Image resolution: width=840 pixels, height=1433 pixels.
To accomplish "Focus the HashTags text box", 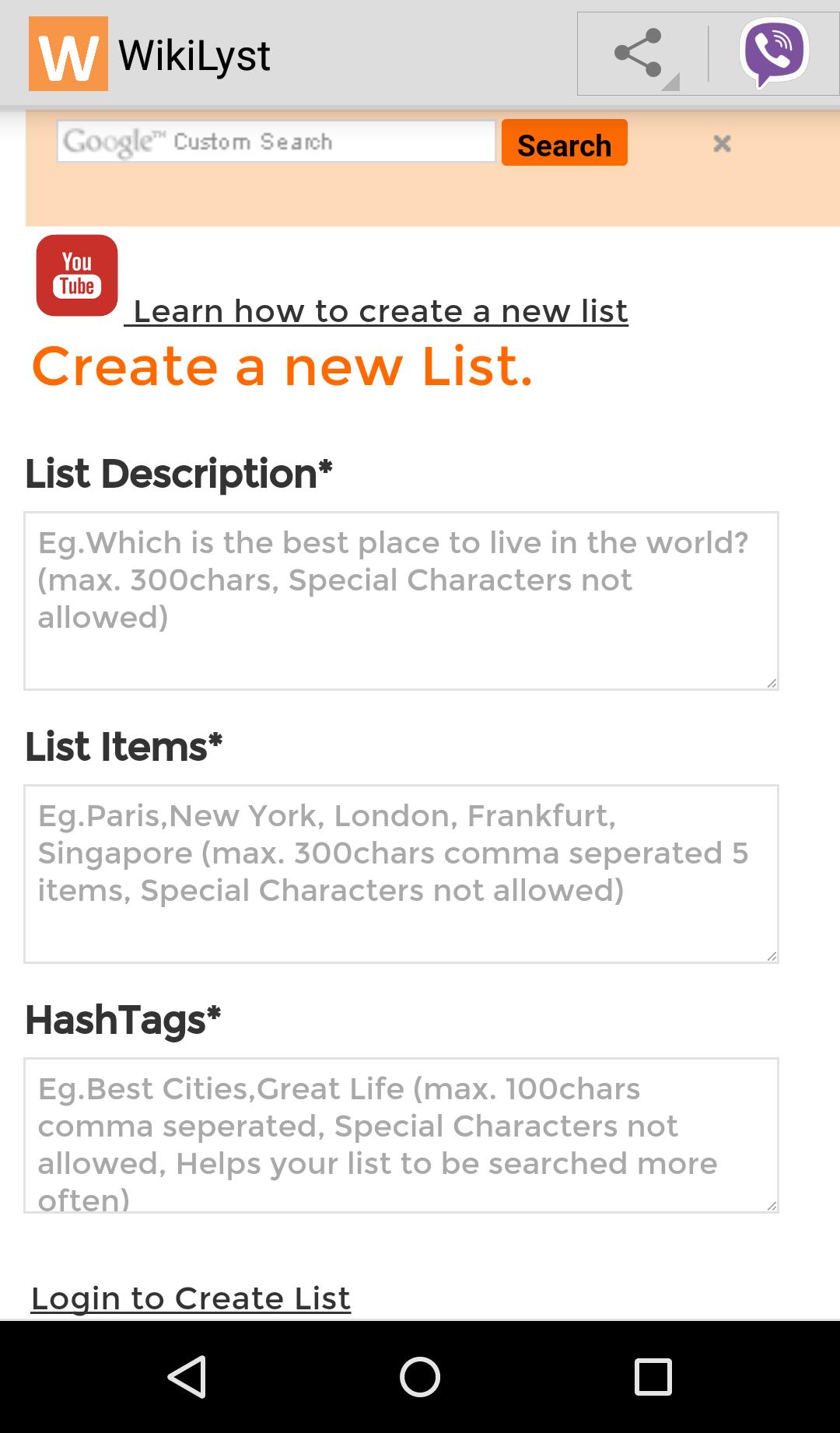I will (x=401, y=1135).
